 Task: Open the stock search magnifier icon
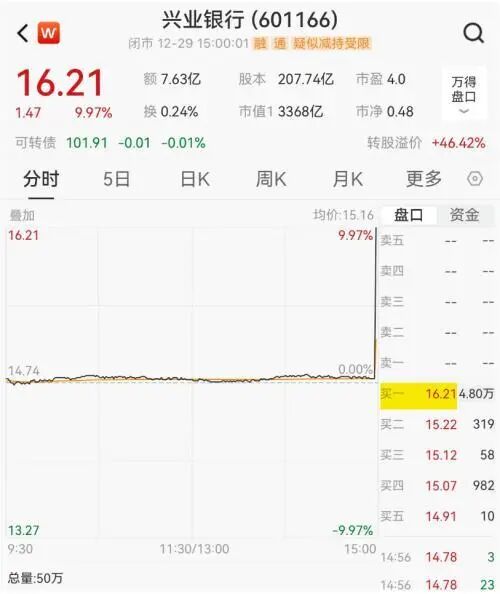tap(473, 33)
